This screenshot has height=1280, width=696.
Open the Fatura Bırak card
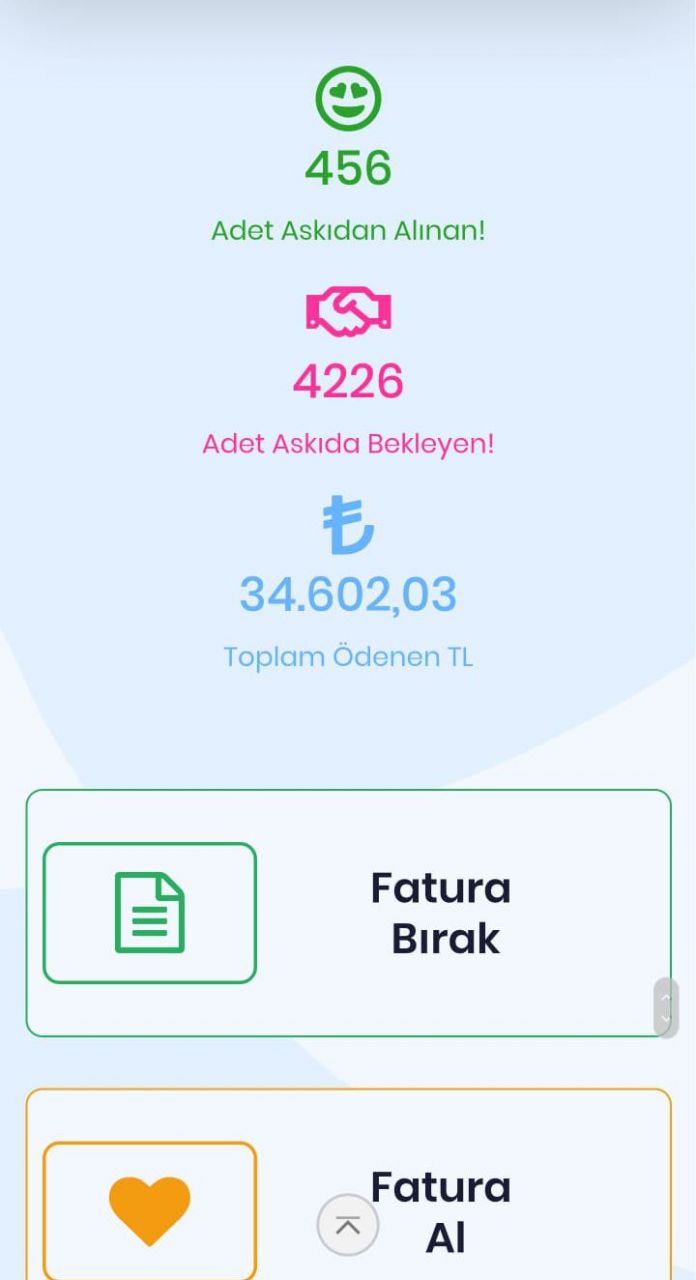[348, 913]
